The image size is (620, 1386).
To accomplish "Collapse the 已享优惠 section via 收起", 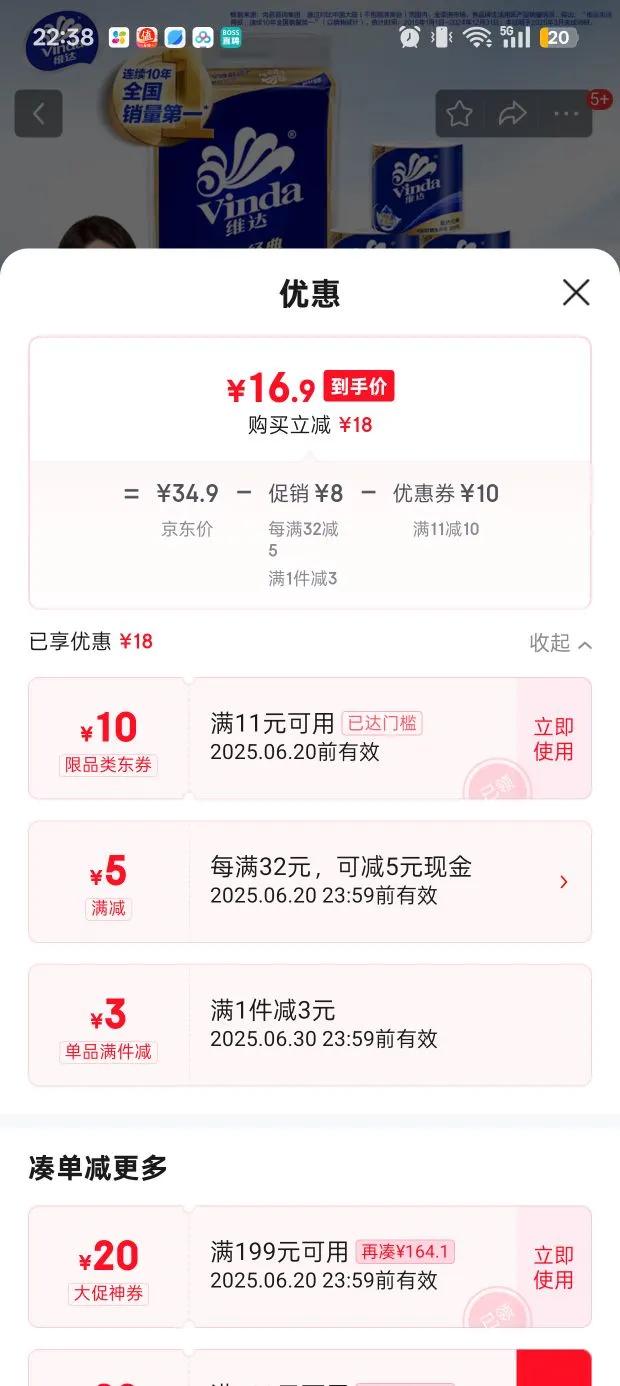I will [x=560, y=643].
